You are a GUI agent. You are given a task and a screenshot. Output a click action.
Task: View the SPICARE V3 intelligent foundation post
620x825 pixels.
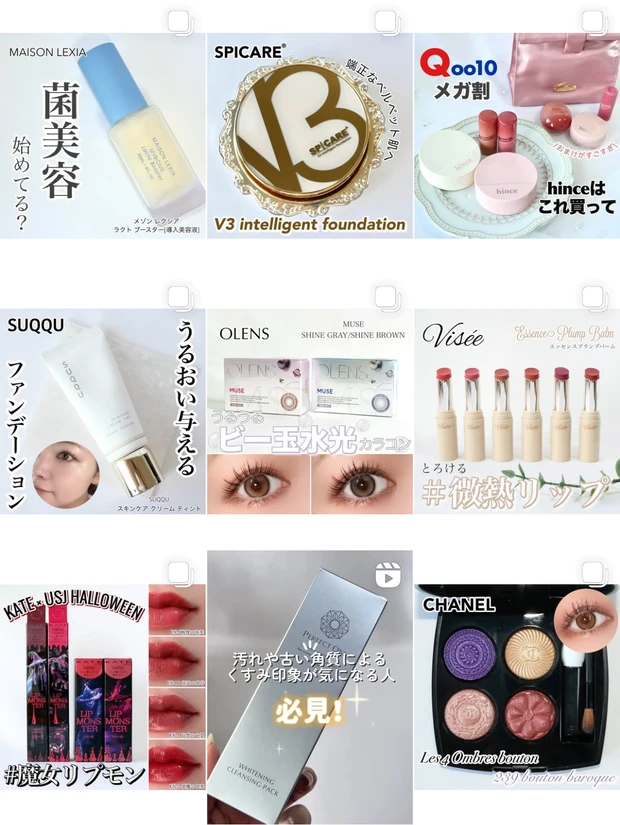click(309, 135)
